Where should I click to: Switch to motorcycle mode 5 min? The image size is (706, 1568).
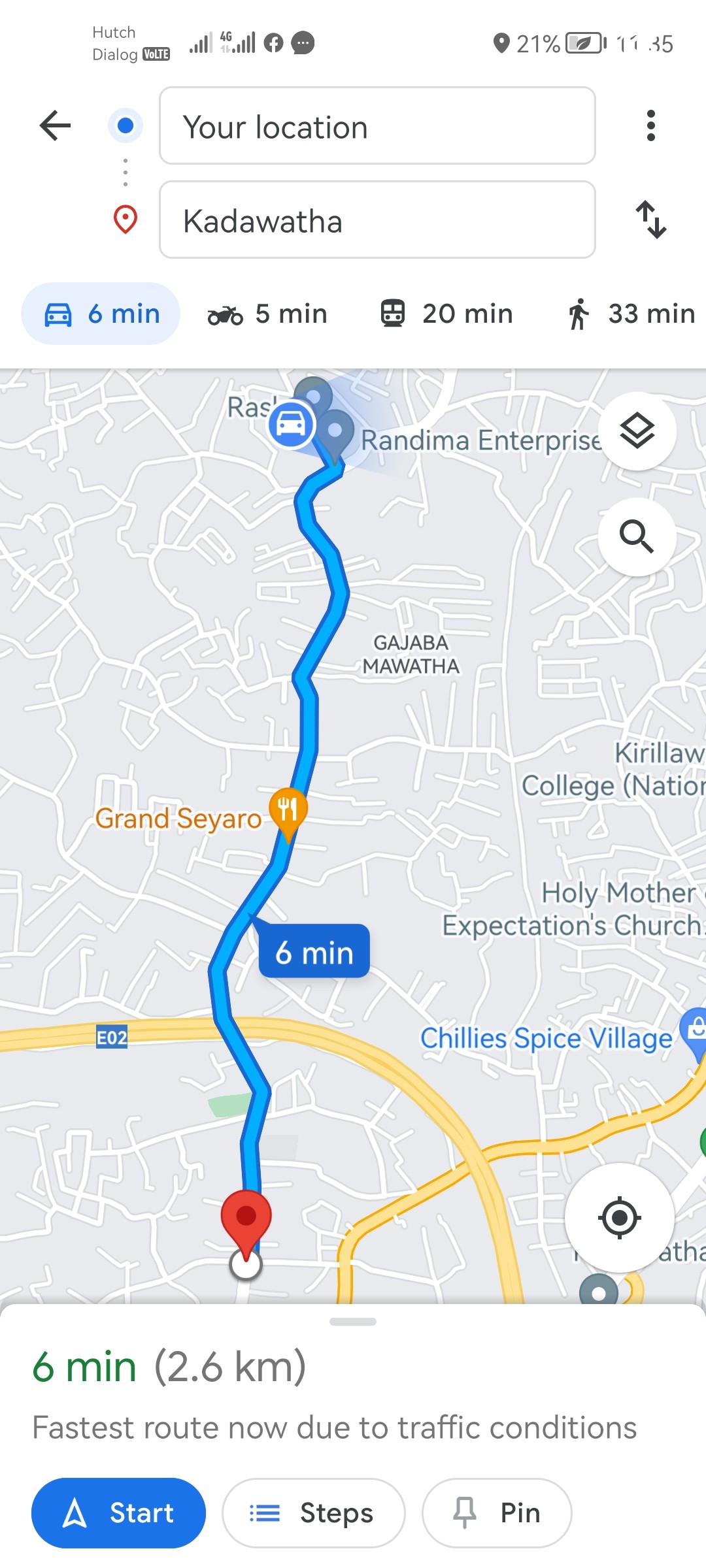pyautogui.click(x=267, y=314)
